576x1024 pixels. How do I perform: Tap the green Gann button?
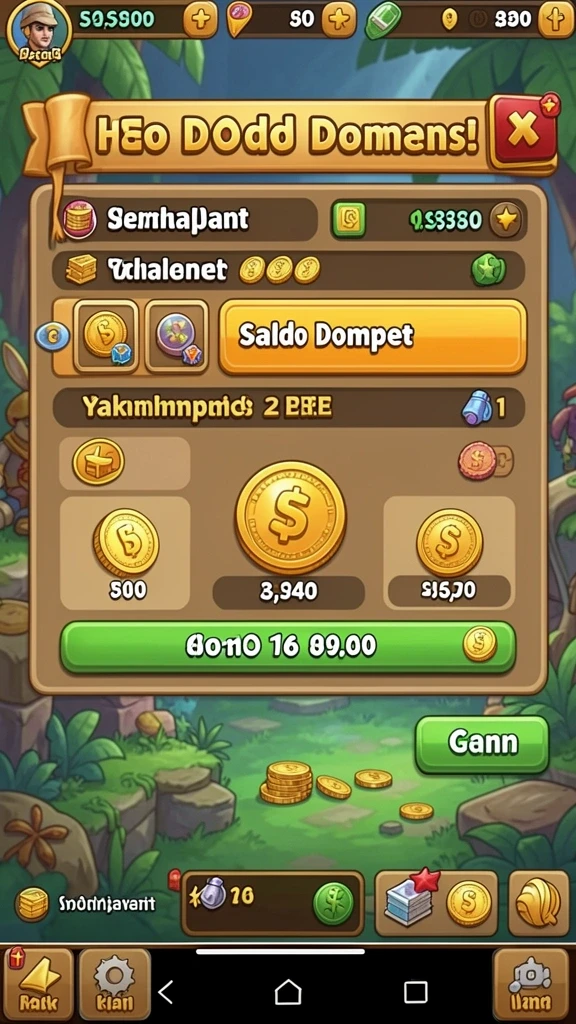pyautogui.click(x=482, y=744)
